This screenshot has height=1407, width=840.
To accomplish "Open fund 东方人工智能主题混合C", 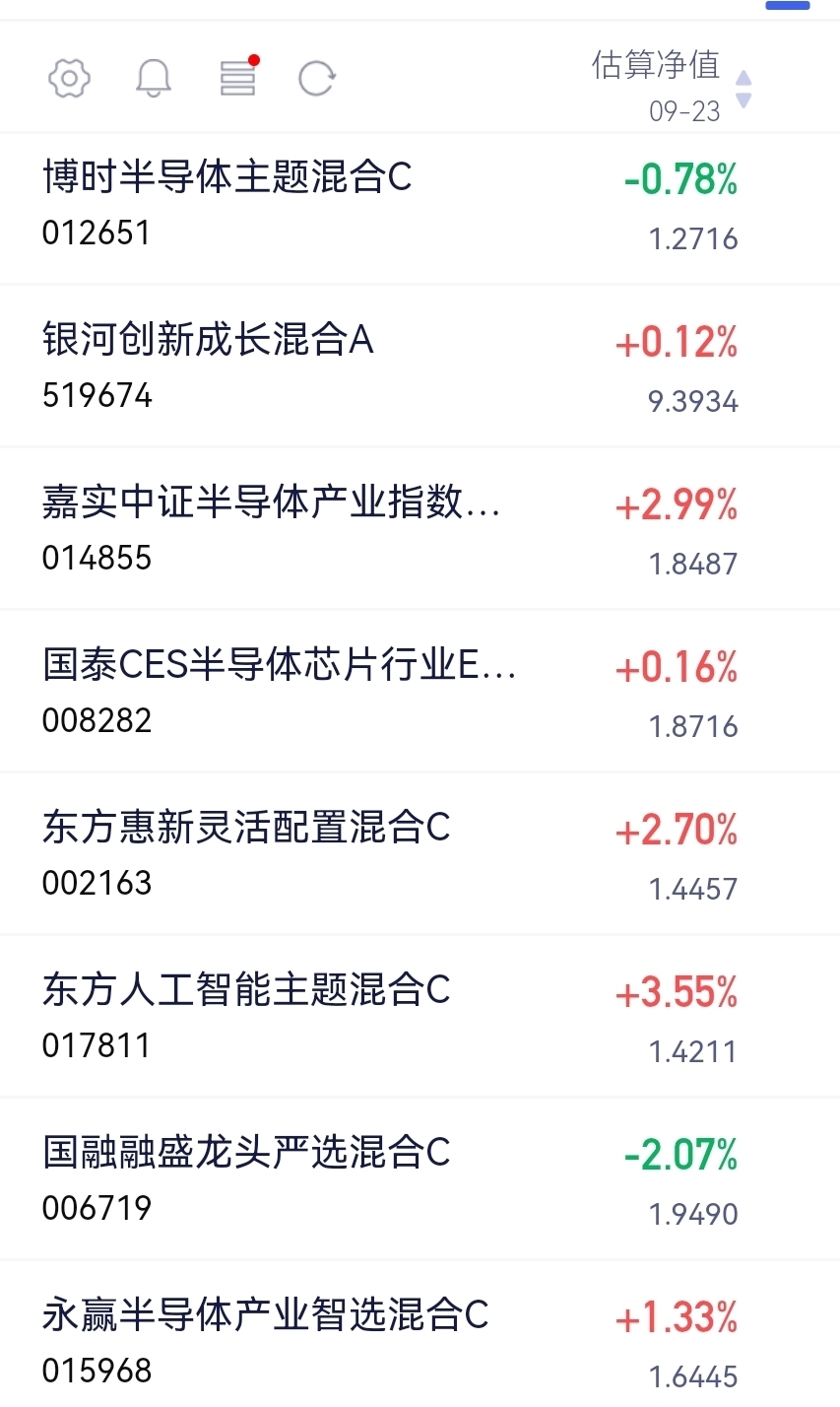I will click(420, 1017).
